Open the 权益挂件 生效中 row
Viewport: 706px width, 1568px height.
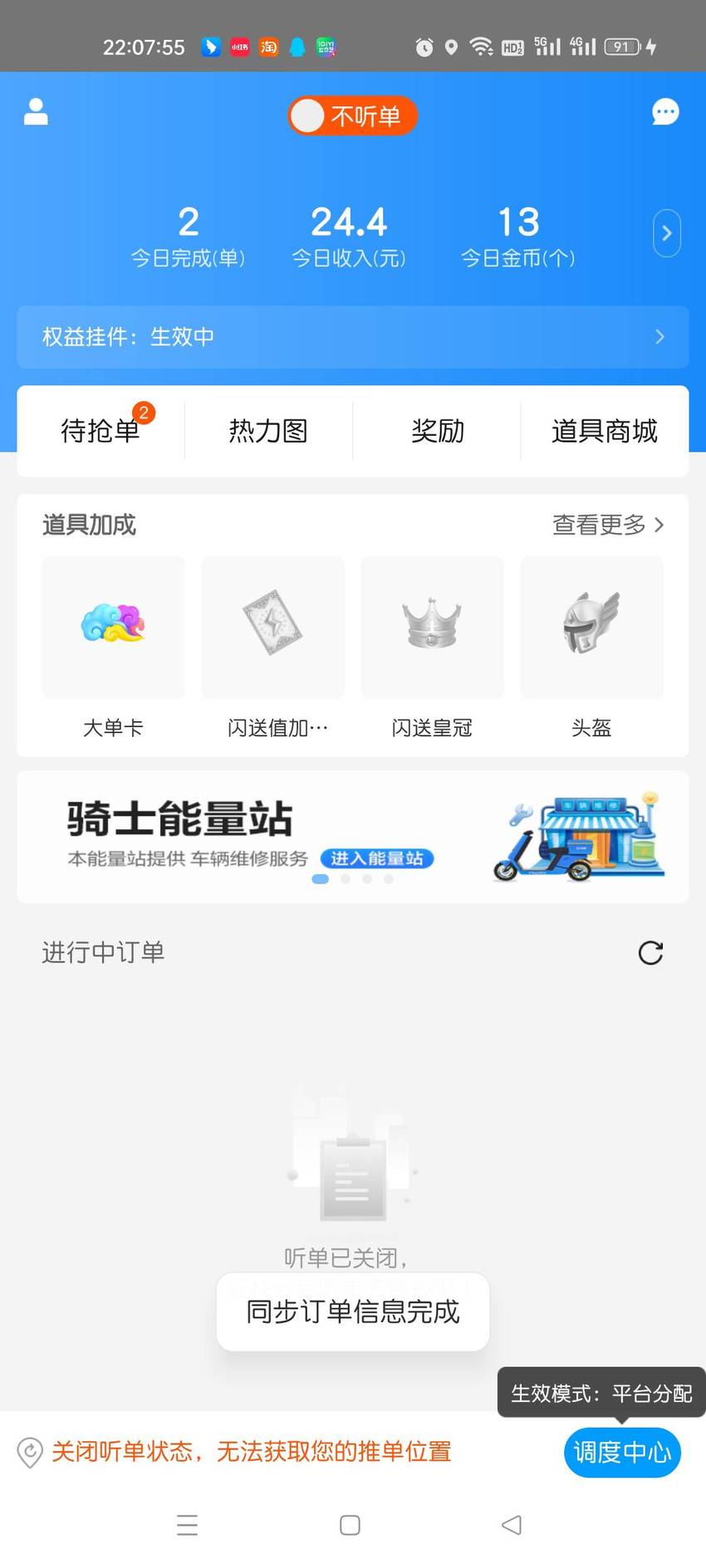click(353, 337)
